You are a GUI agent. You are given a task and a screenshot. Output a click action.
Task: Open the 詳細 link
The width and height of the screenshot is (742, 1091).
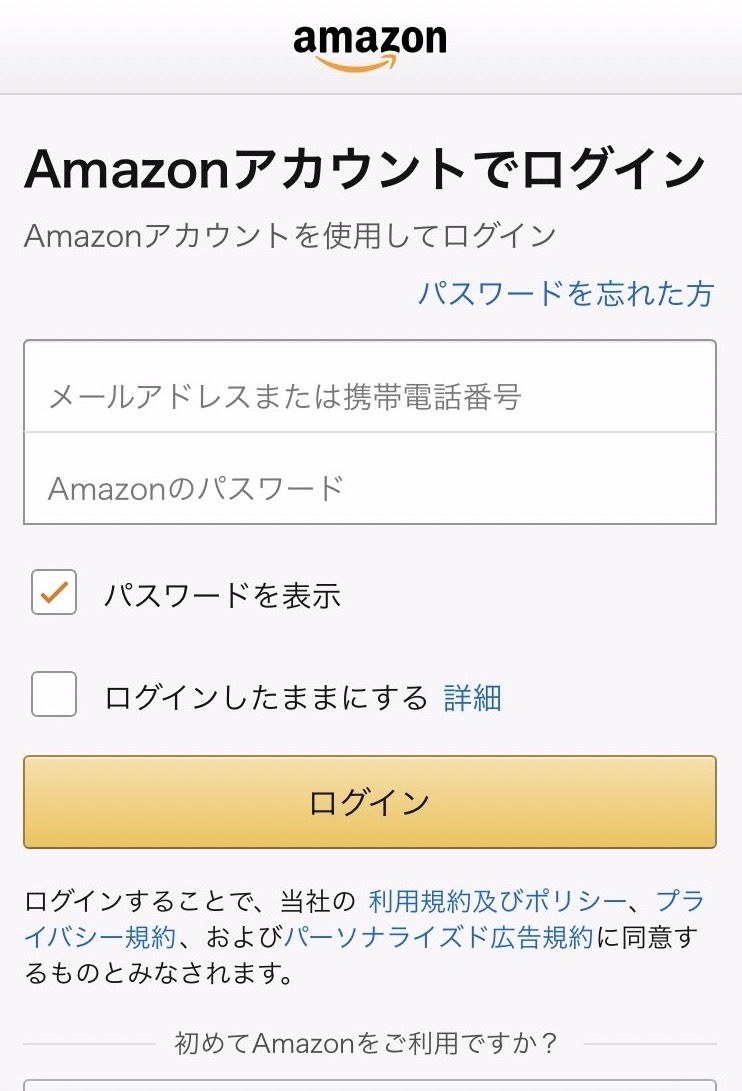472,698
